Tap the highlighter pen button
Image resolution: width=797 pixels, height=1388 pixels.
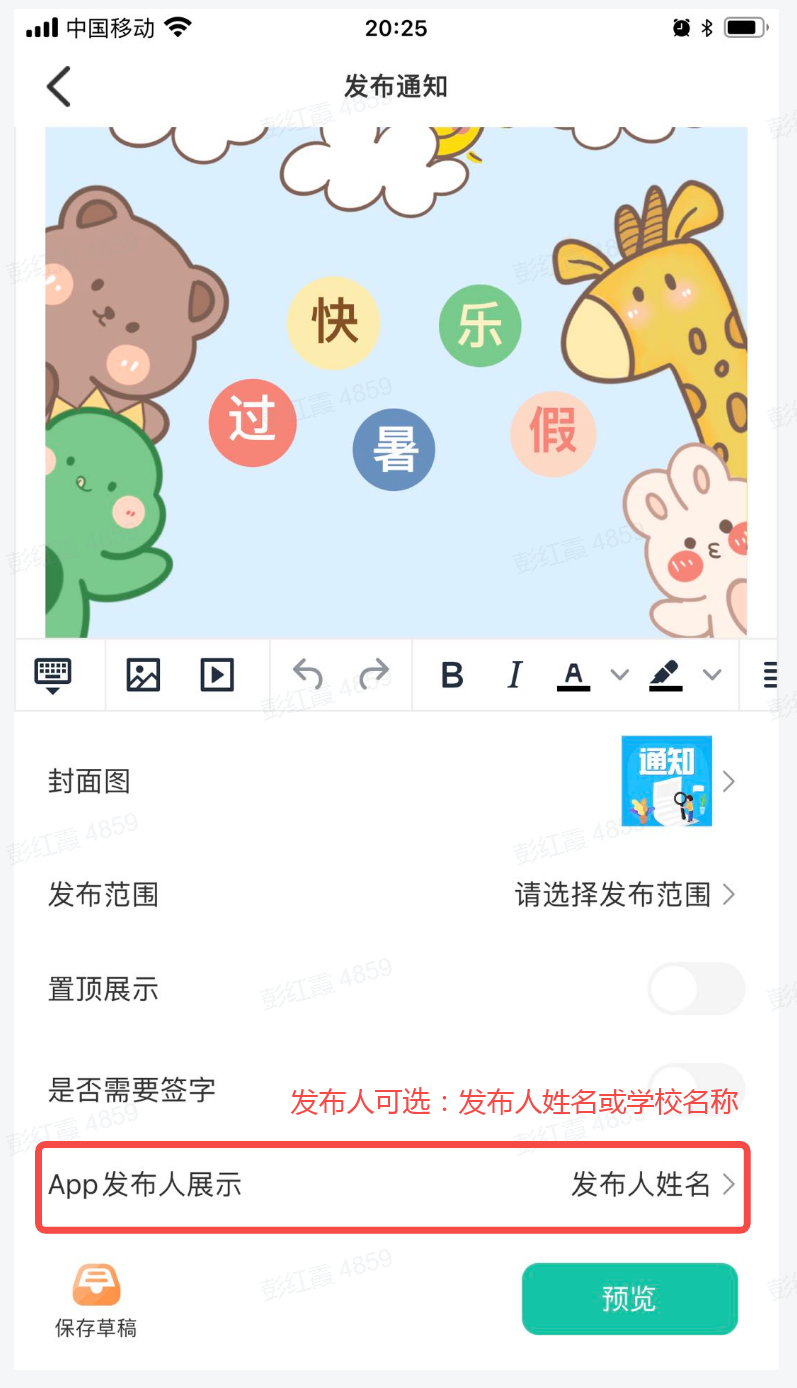pyautogui.click(x=665, y=675)
